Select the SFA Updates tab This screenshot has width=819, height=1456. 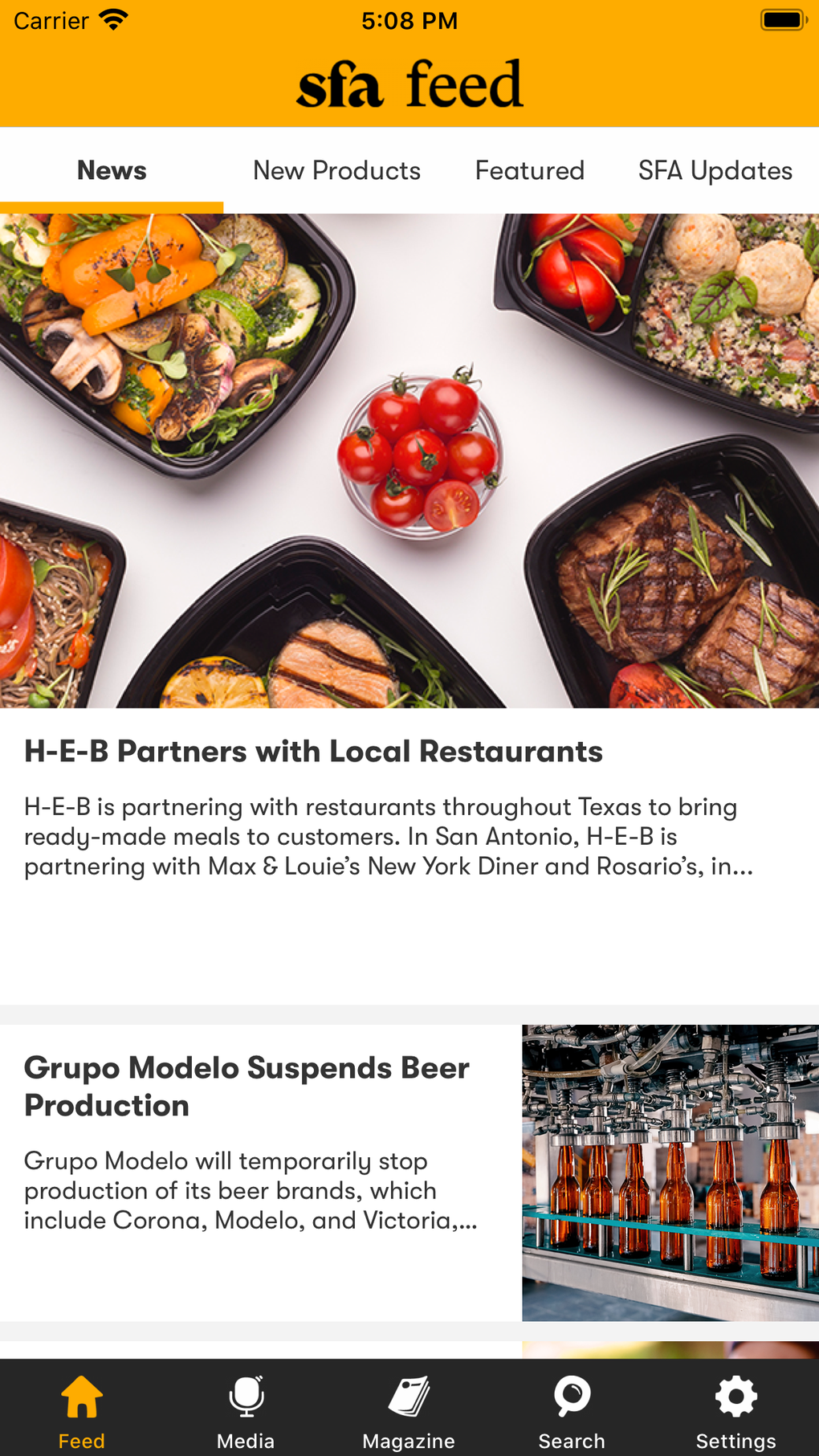[x=715, y=169]
